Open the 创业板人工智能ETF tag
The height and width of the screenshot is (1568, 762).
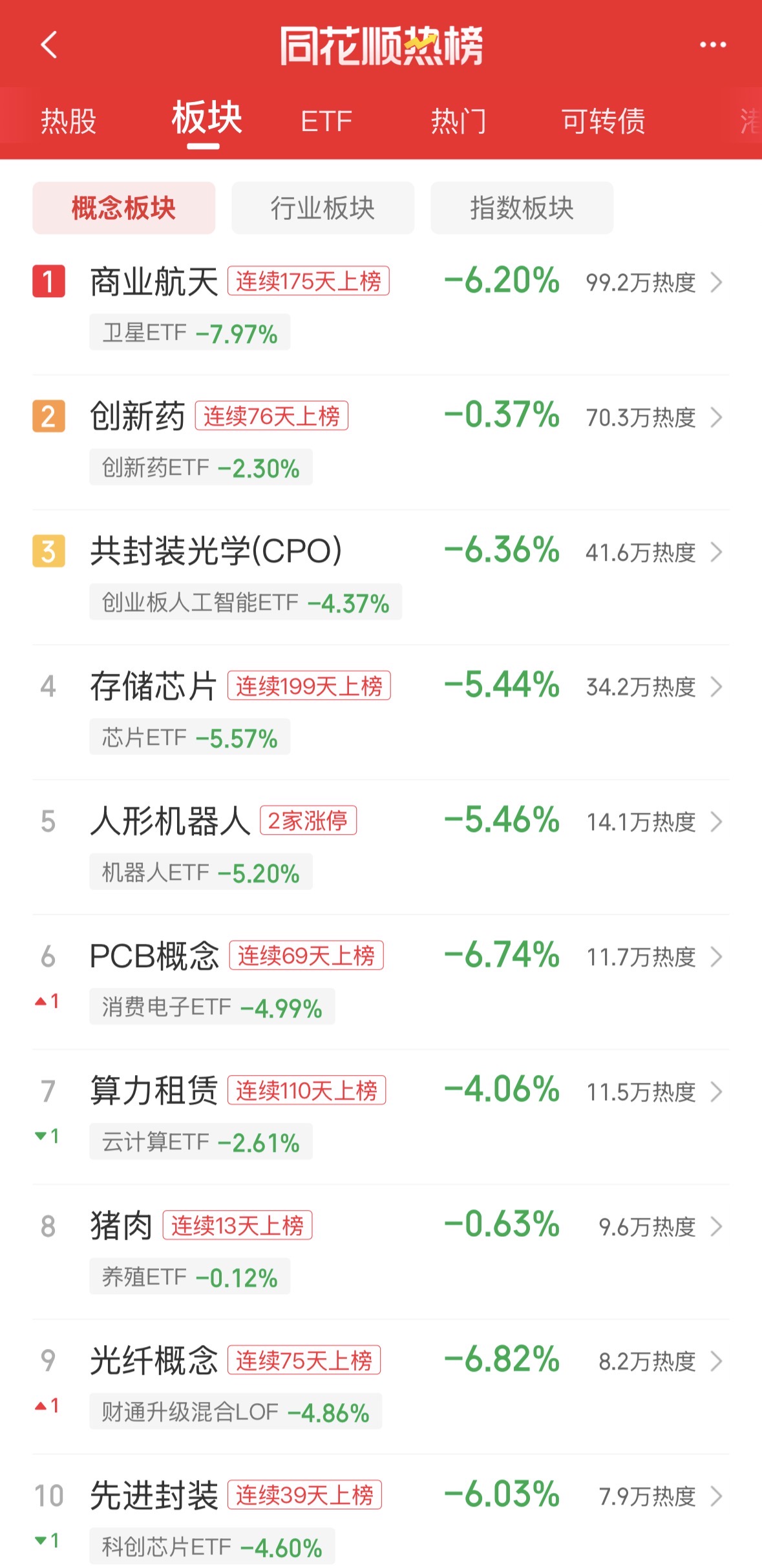tap(246, 602)
